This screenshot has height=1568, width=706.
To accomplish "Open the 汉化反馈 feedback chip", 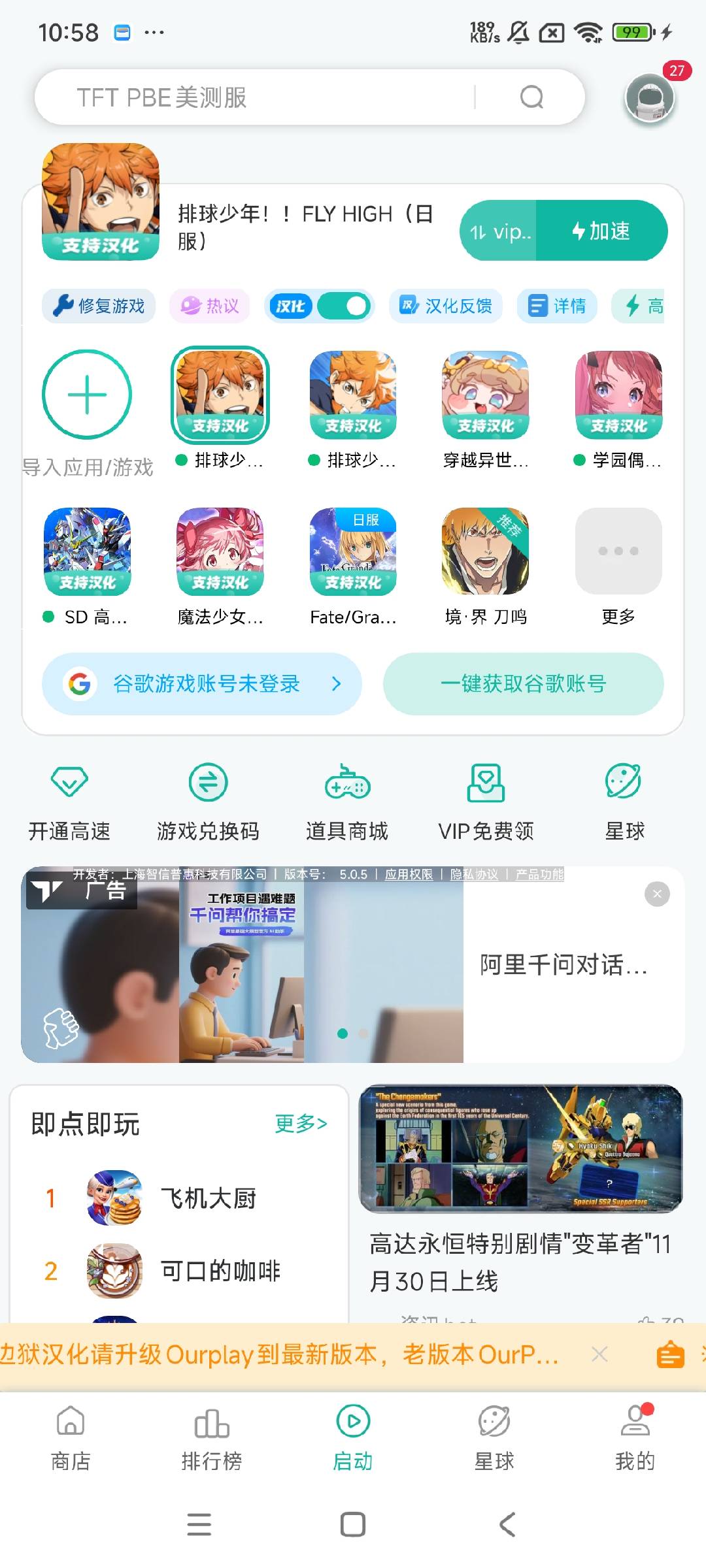I will tap(446, 306).
